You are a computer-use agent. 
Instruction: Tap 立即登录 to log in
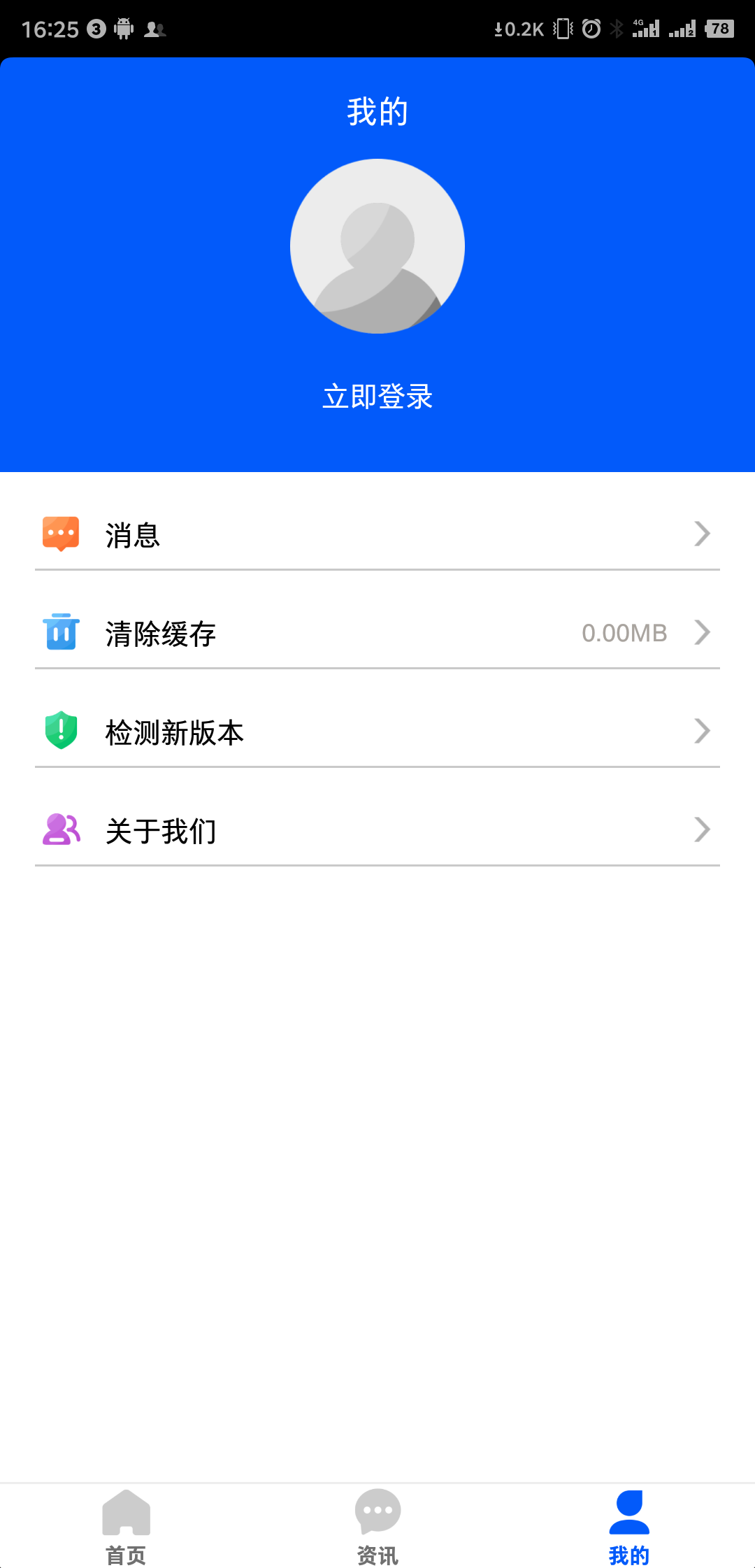[377, 397]
